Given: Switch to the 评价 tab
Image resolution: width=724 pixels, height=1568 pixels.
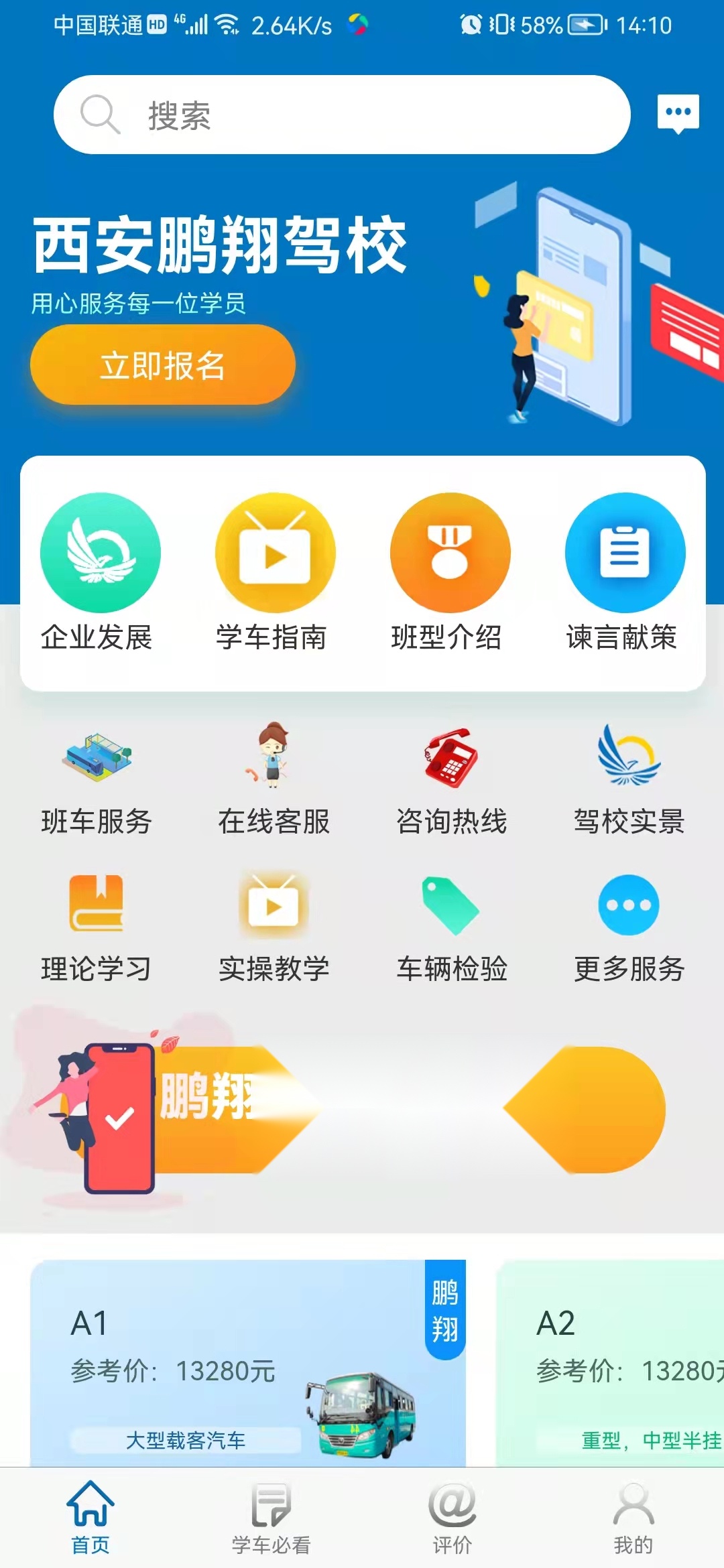Looking at the screenshot, I should [x=452, y=1518].
